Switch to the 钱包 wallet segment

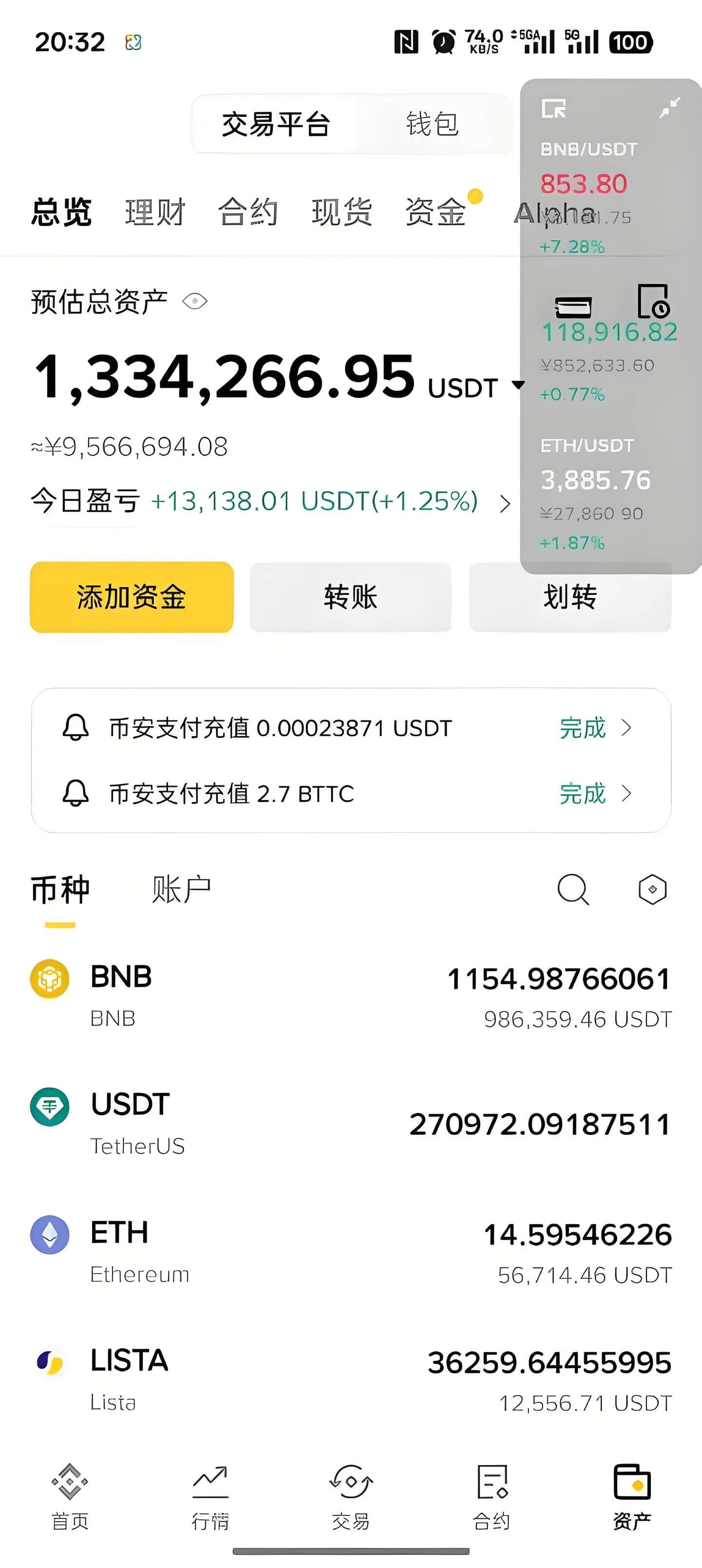[x=431, y=124]
